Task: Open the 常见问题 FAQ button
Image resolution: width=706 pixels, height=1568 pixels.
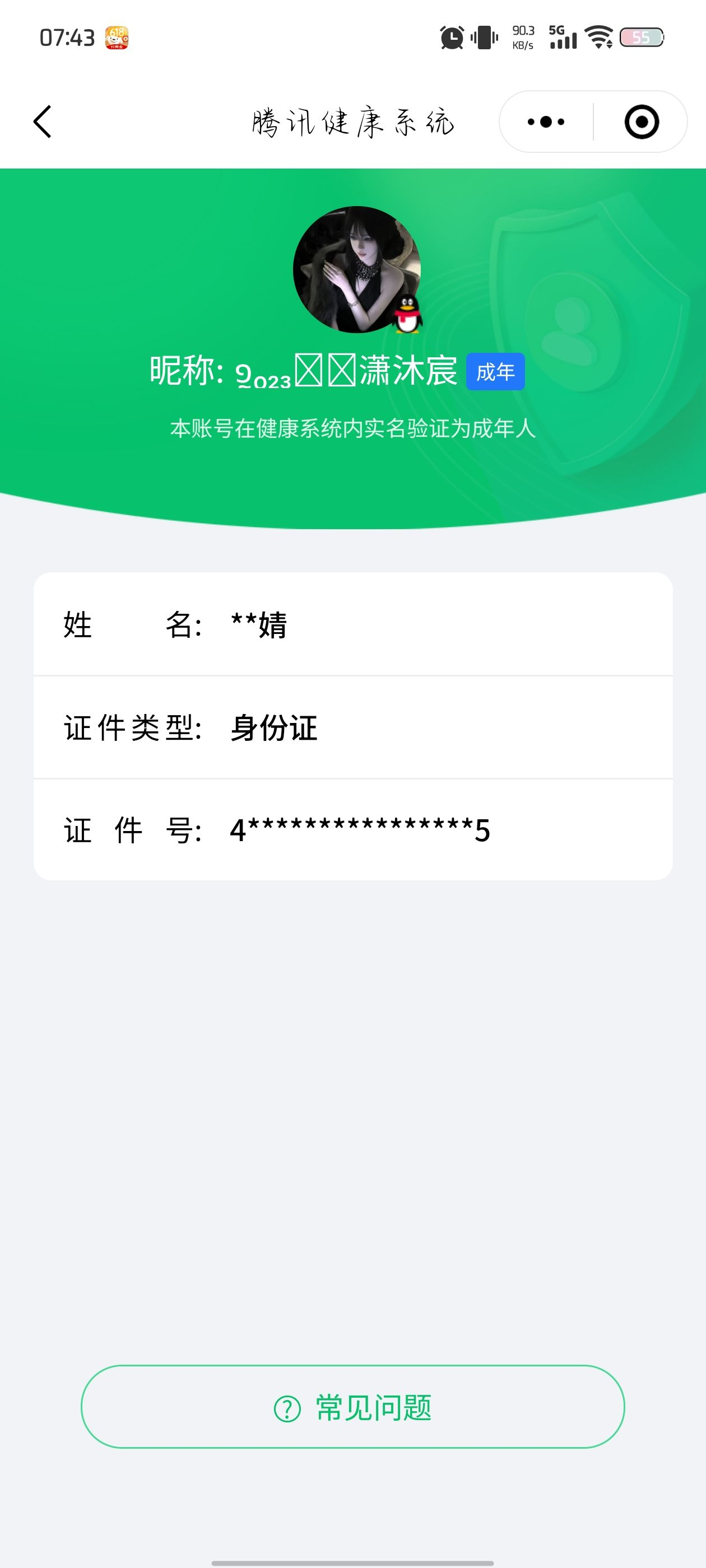Action: point(352,1407)
